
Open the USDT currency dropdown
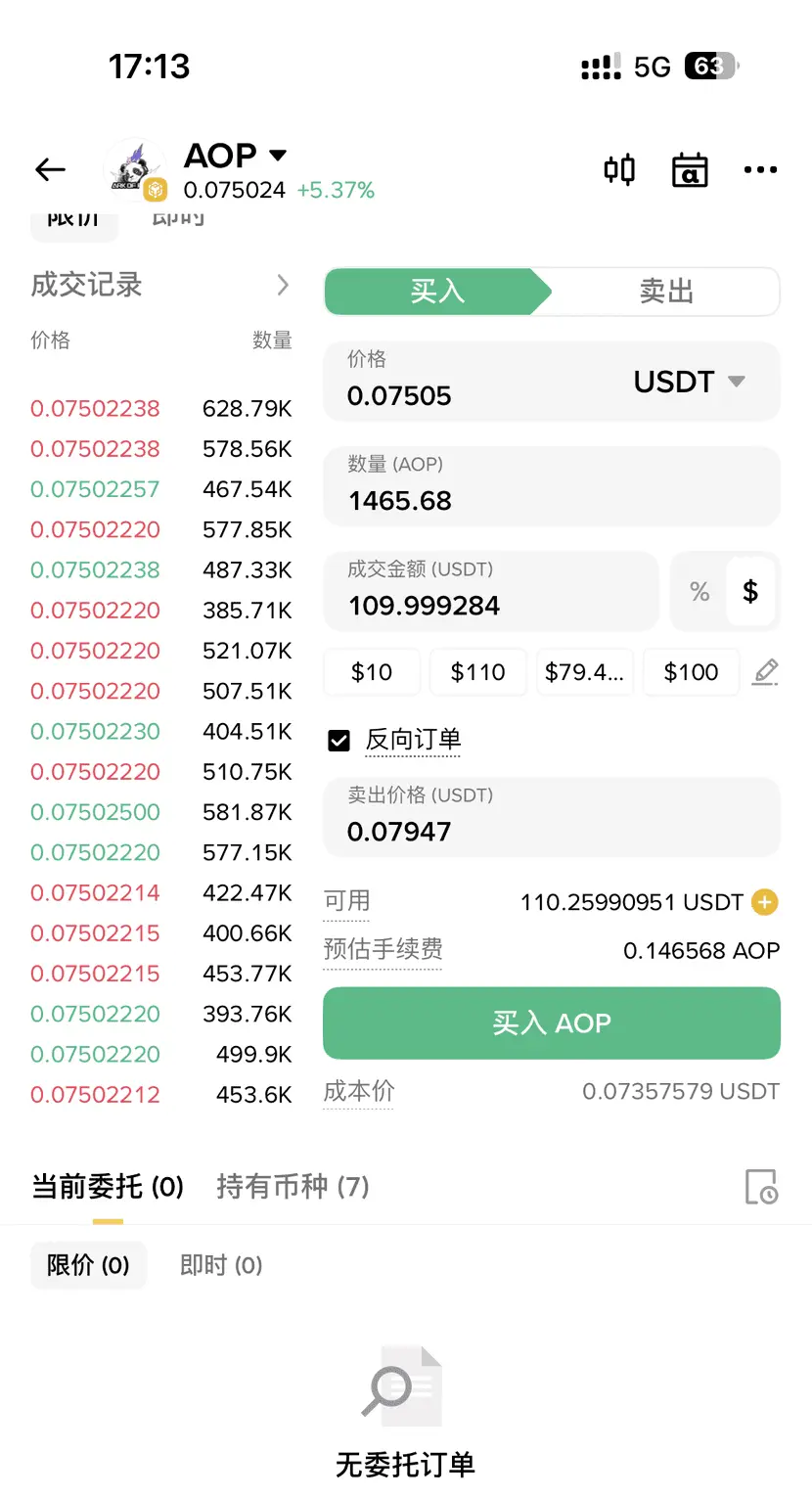pos(691,382)
